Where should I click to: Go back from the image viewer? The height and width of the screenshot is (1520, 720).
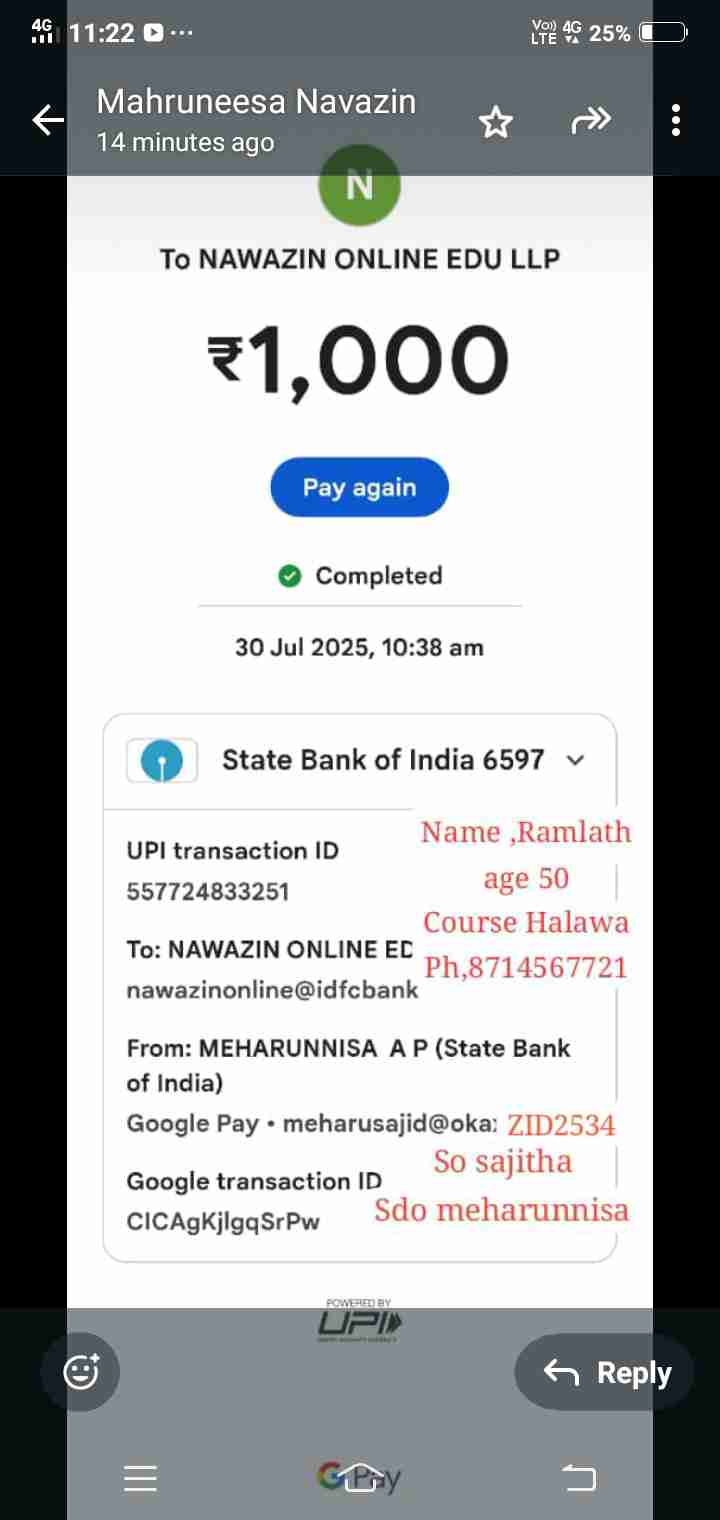[x=47, y=121]
